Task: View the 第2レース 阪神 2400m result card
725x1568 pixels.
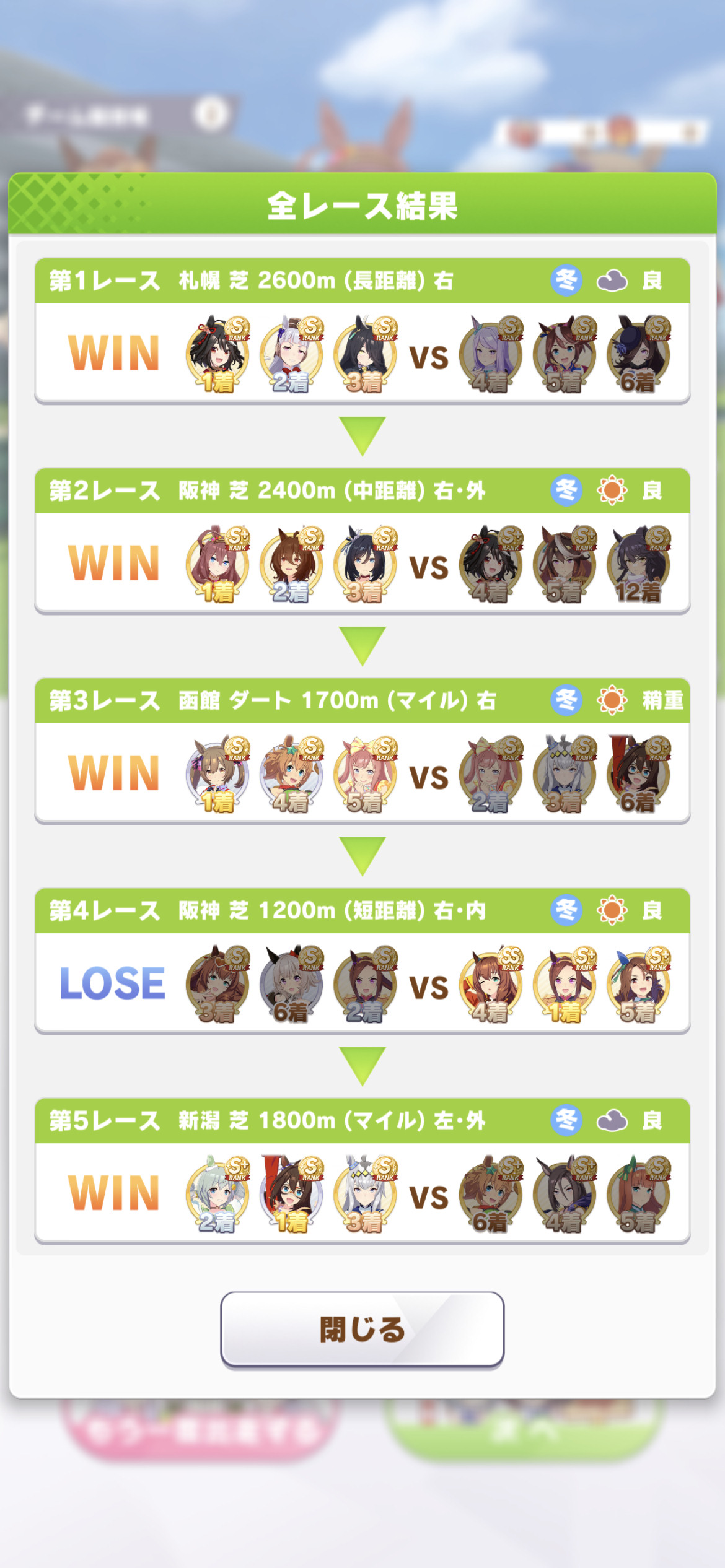Action: point(362,541)
